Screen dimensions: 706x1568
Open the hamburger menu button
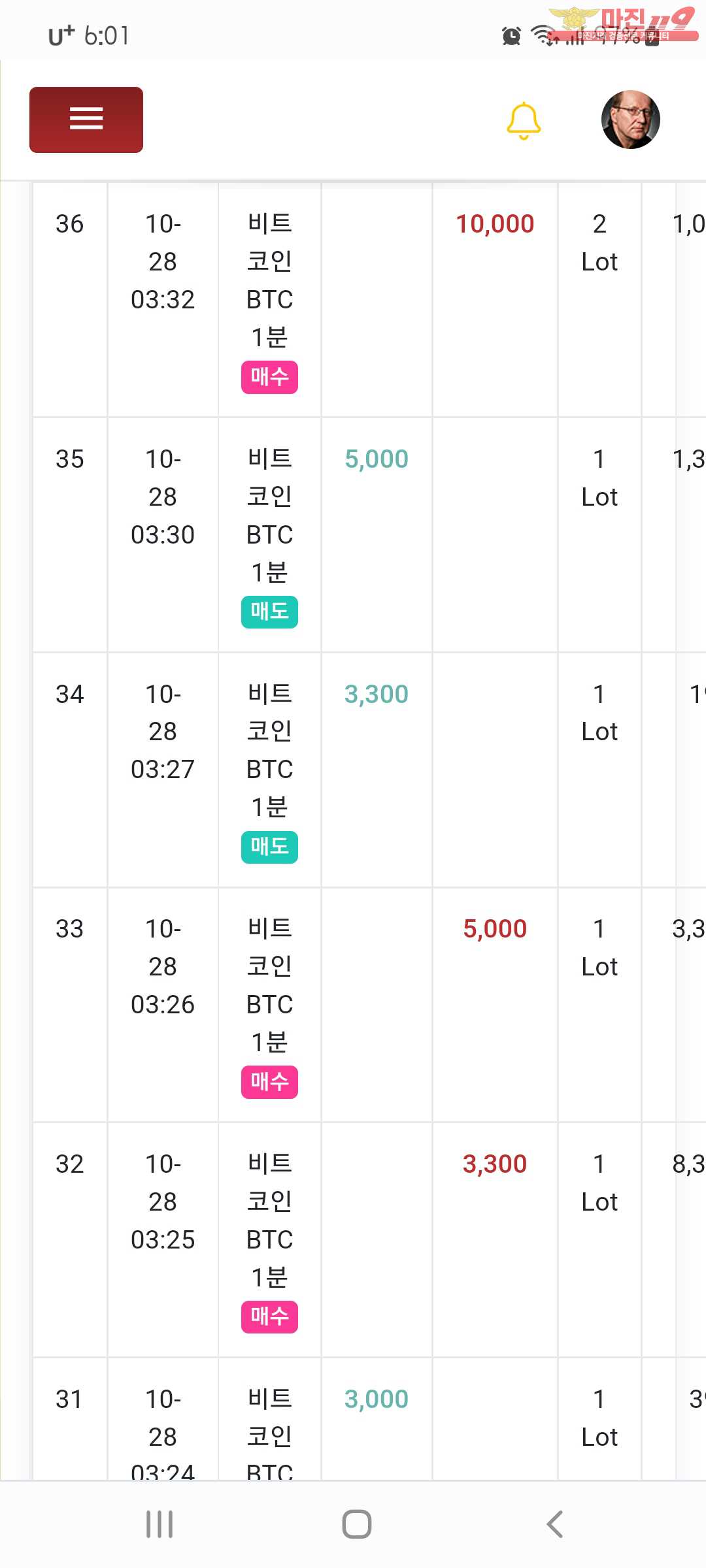pyautogui.click(x=86, y=120)
